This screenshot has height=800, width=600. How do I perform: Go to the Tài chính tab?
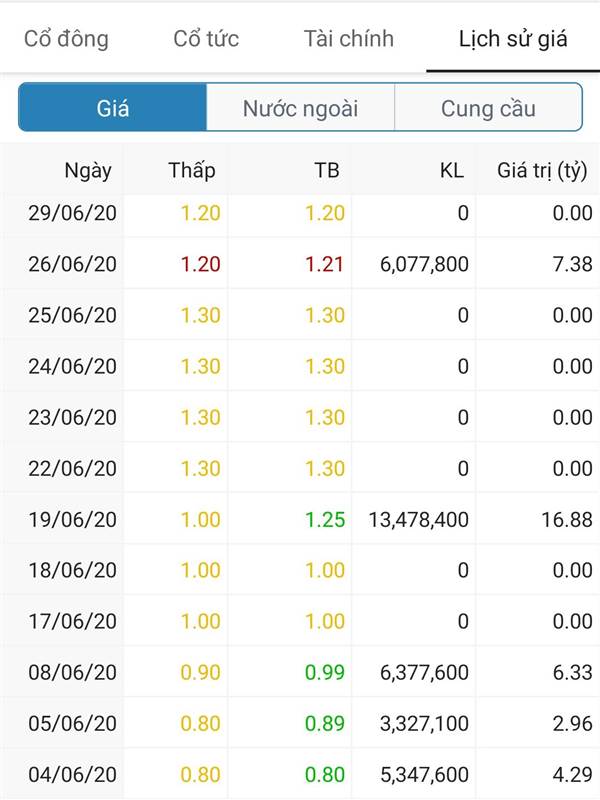click(x=349, y=40)
